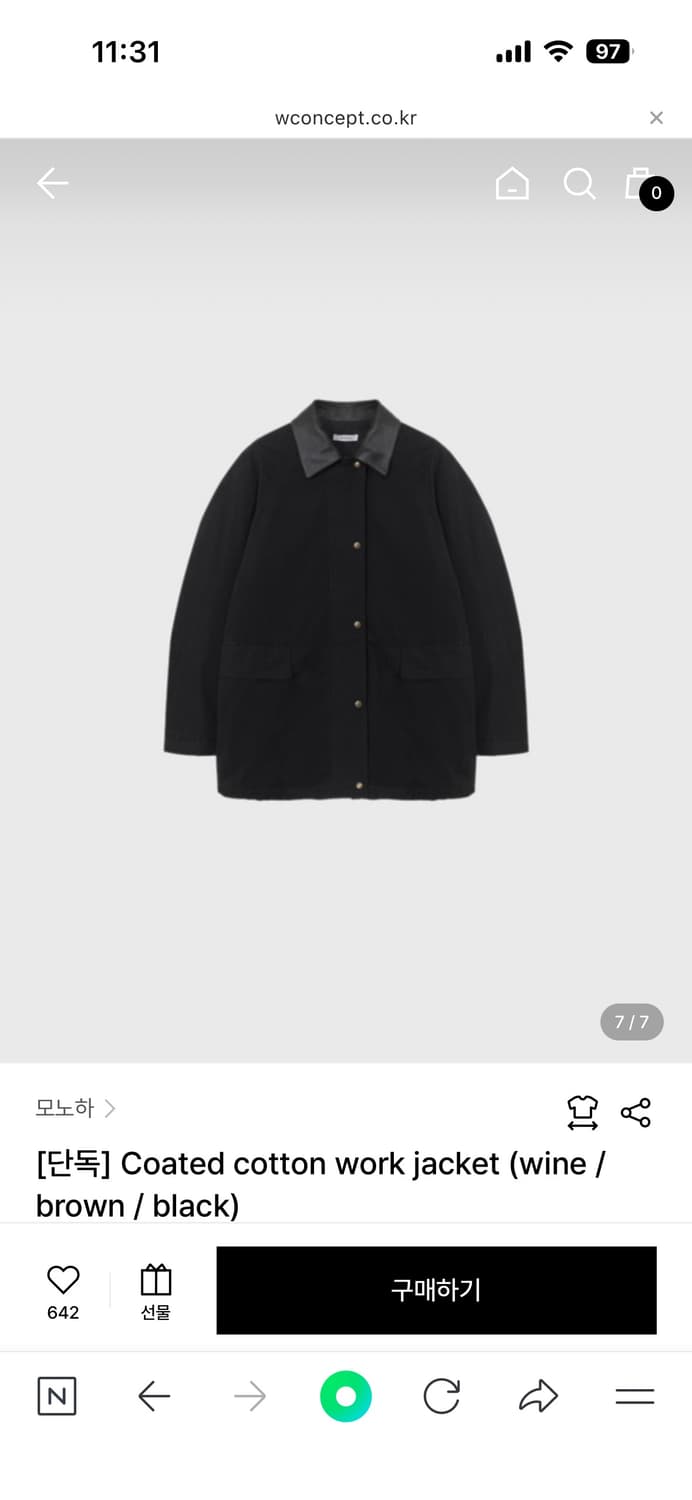Share the page from the browser toolbar

coord(538,1396)
